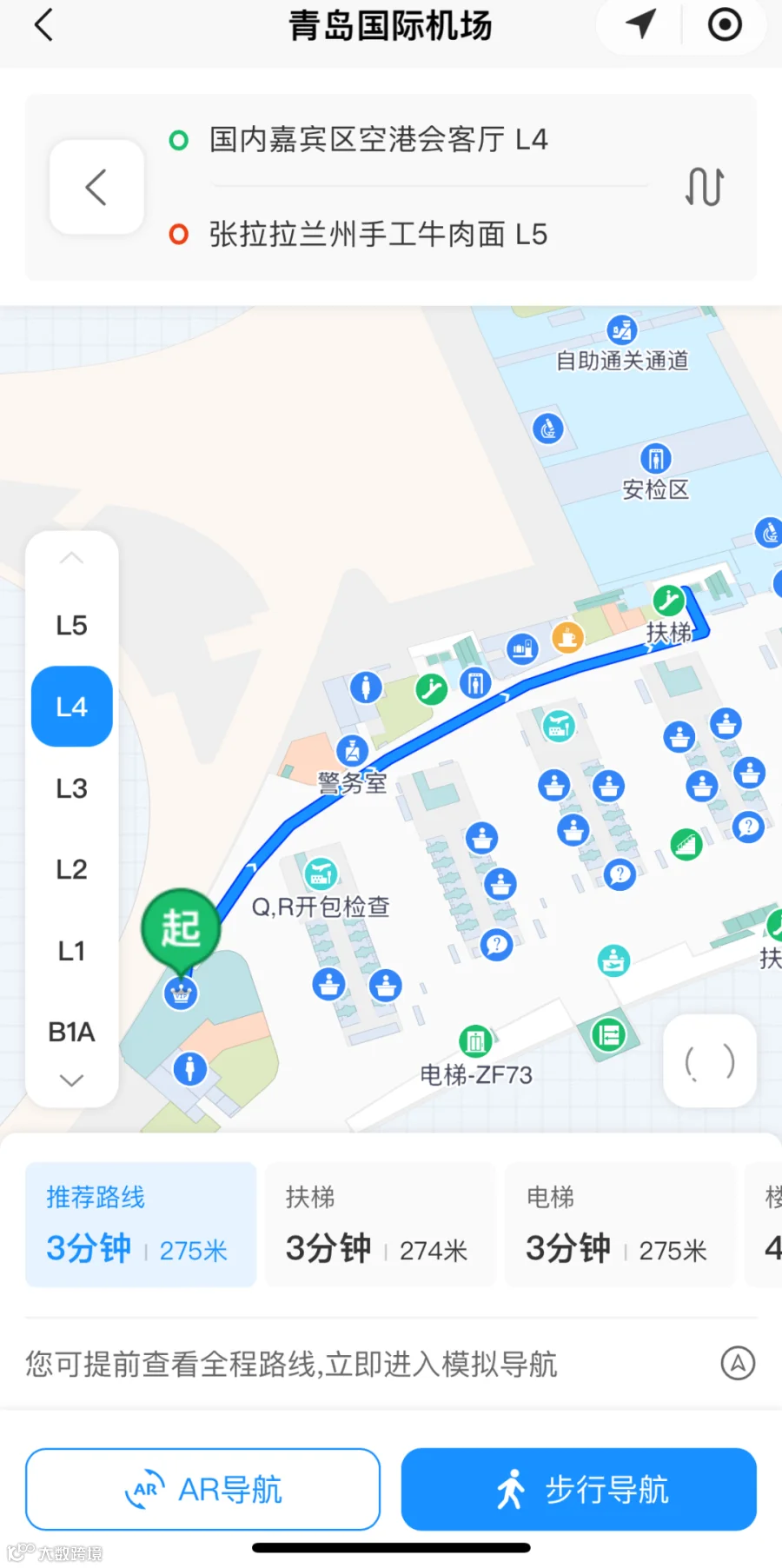Switch to floor L5

tap(71, 625)
